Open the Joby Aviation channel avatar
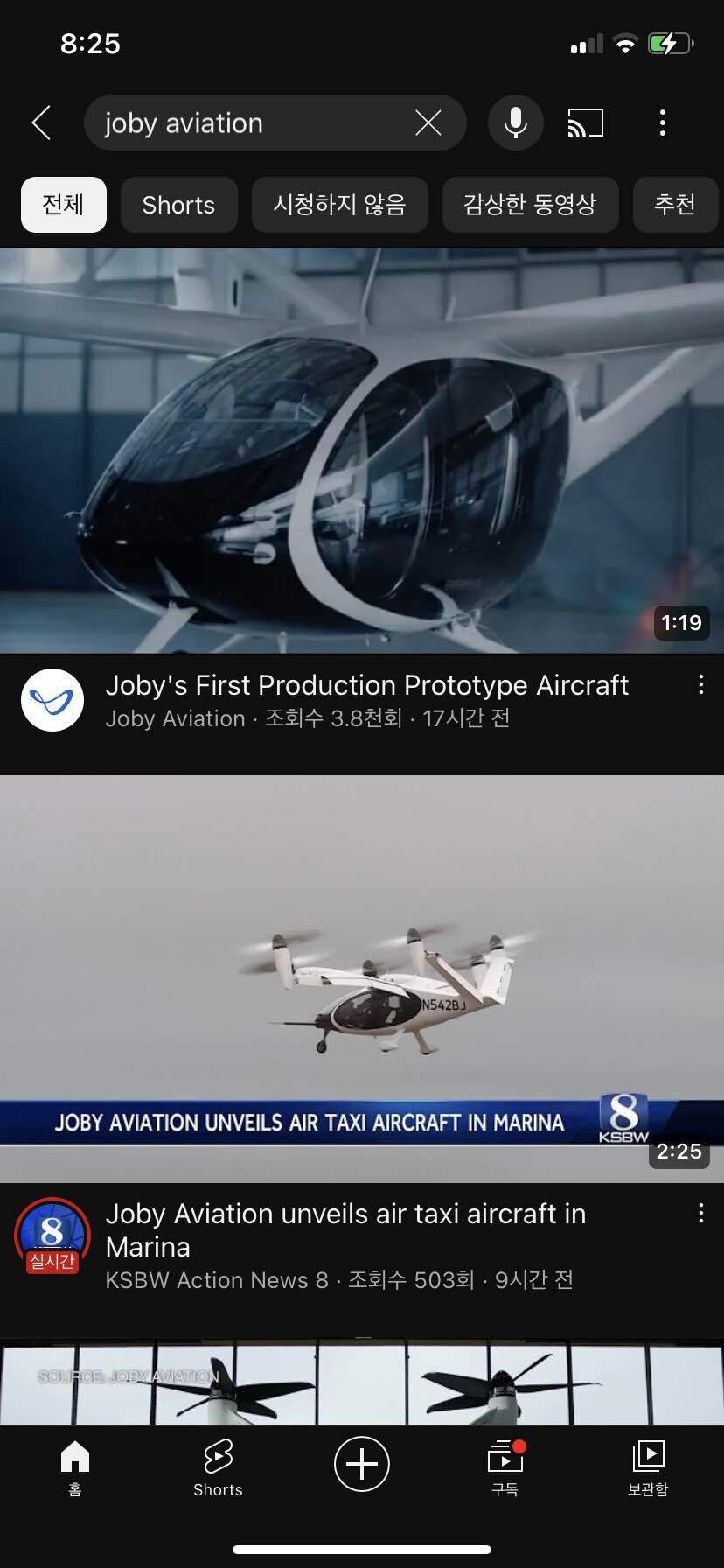 [x=52, y=700]
